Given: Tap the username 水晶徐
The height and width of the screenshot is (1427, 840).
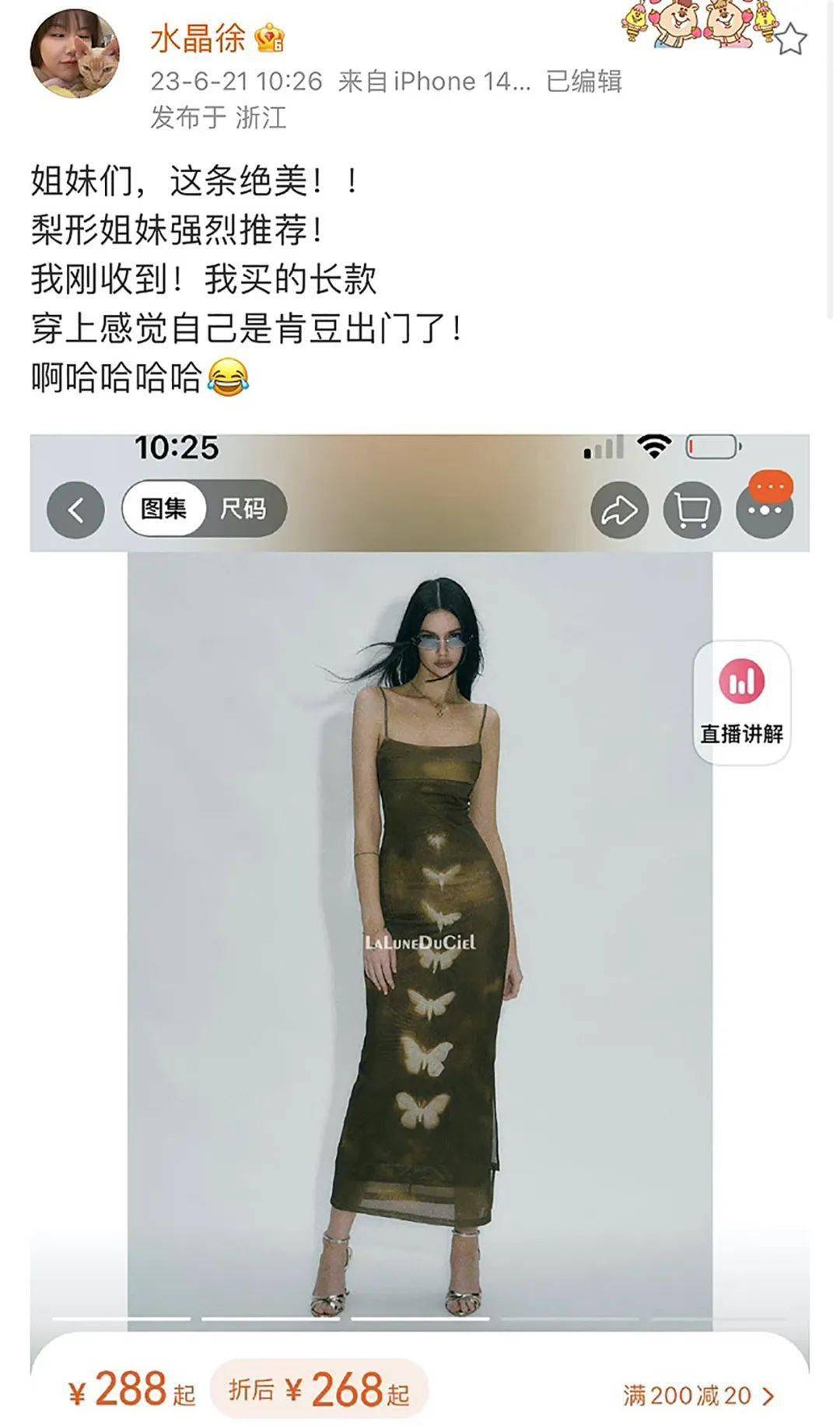Looking at the screenshot, I should pyautogui.click(x=198, y=39).
